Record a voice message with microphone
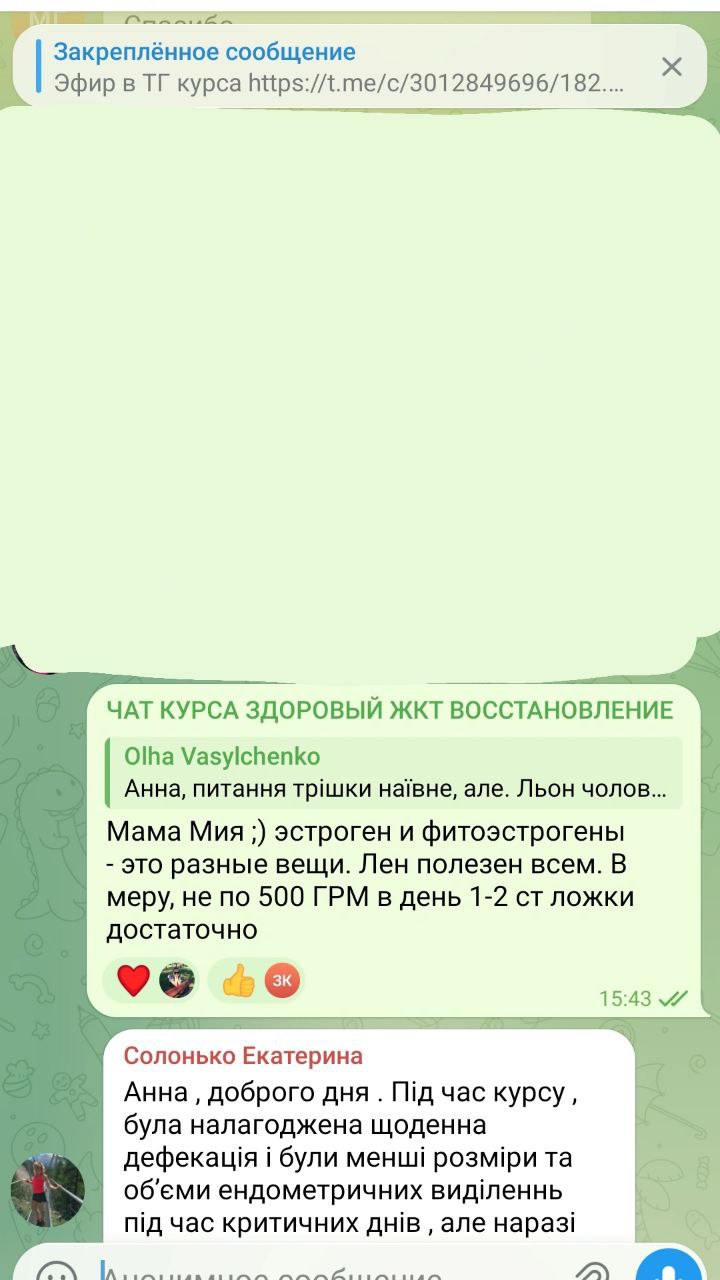720x1280 pixels. 672,1266
